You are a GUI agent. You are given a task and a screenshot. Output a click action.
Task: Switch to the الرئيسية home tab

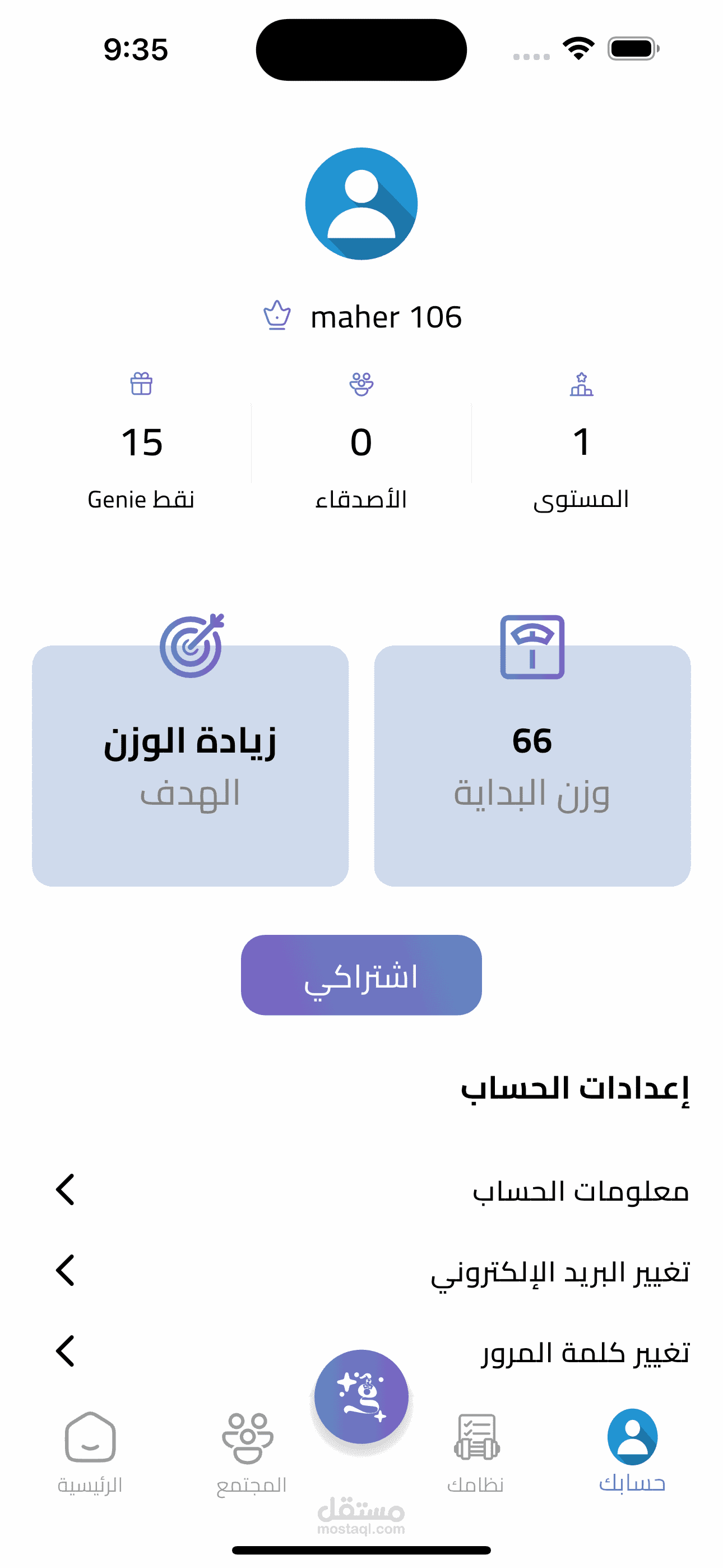coord(90,1452)
